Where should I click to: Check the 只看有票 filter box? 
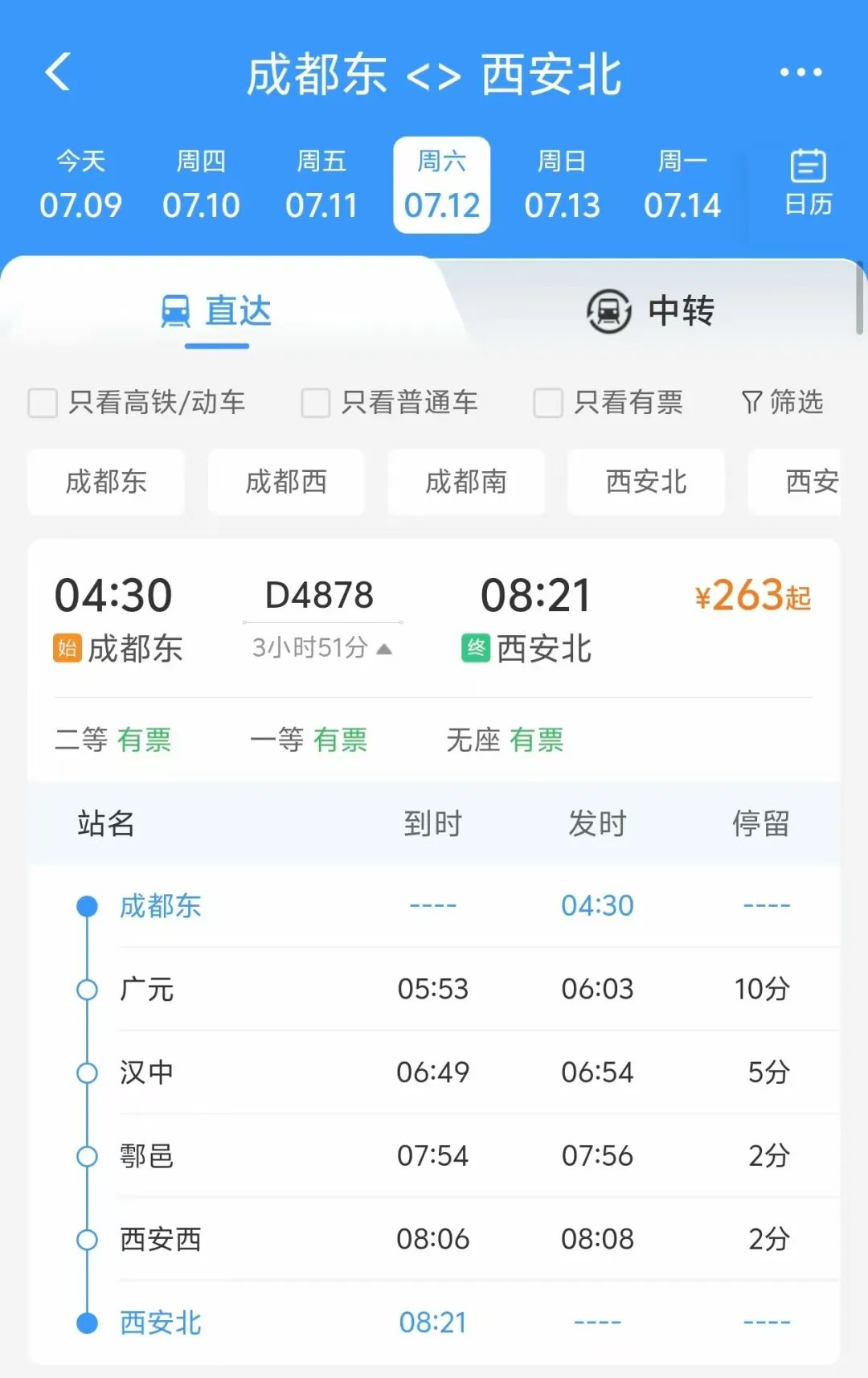[548, 403]
